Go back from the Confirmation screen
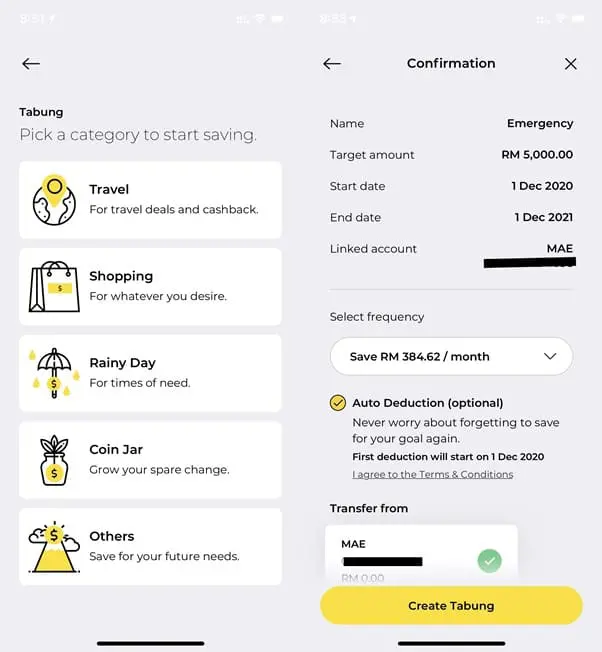Viewport: 602px width, 652px height. (x=332, y=64)
